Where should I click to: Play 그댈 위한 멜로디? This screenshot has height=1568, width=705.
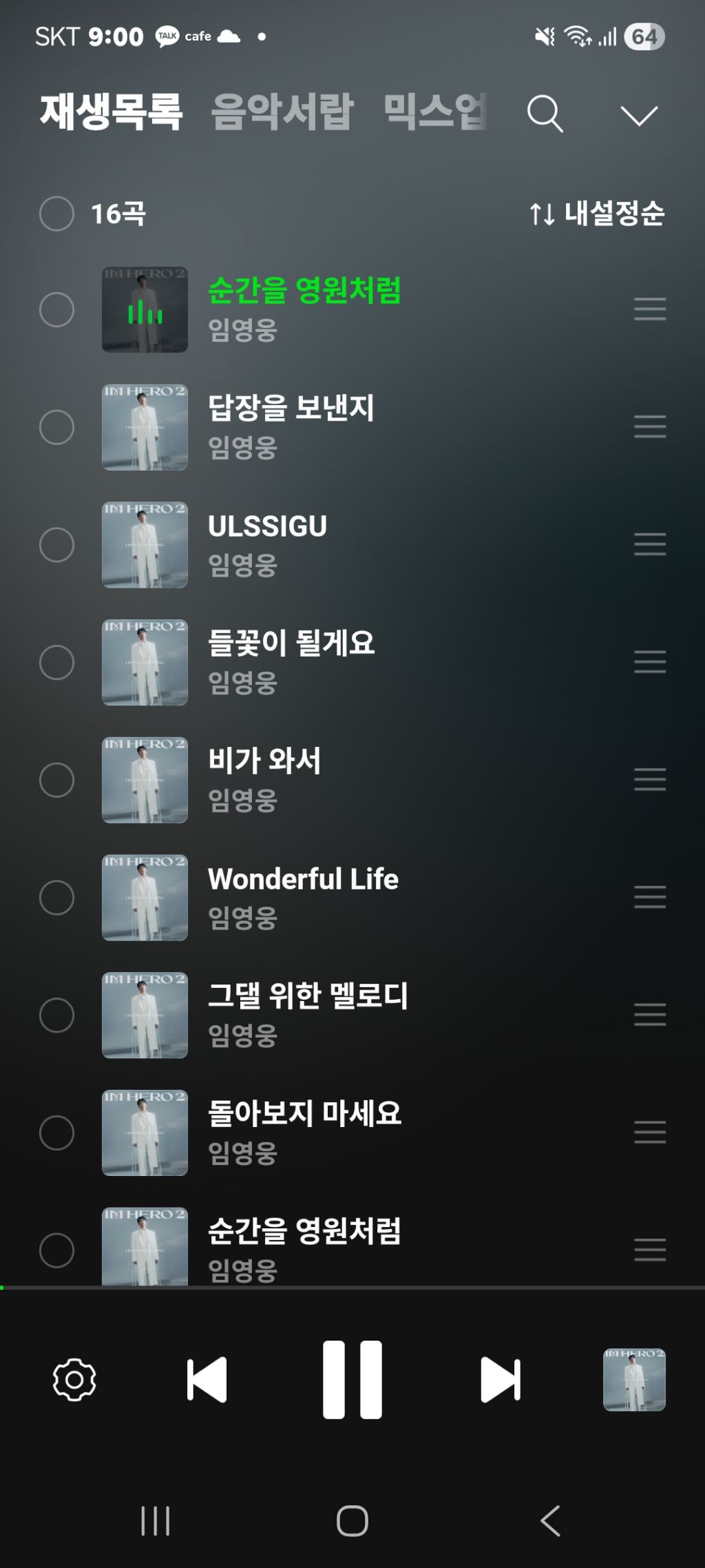[308, 996]
